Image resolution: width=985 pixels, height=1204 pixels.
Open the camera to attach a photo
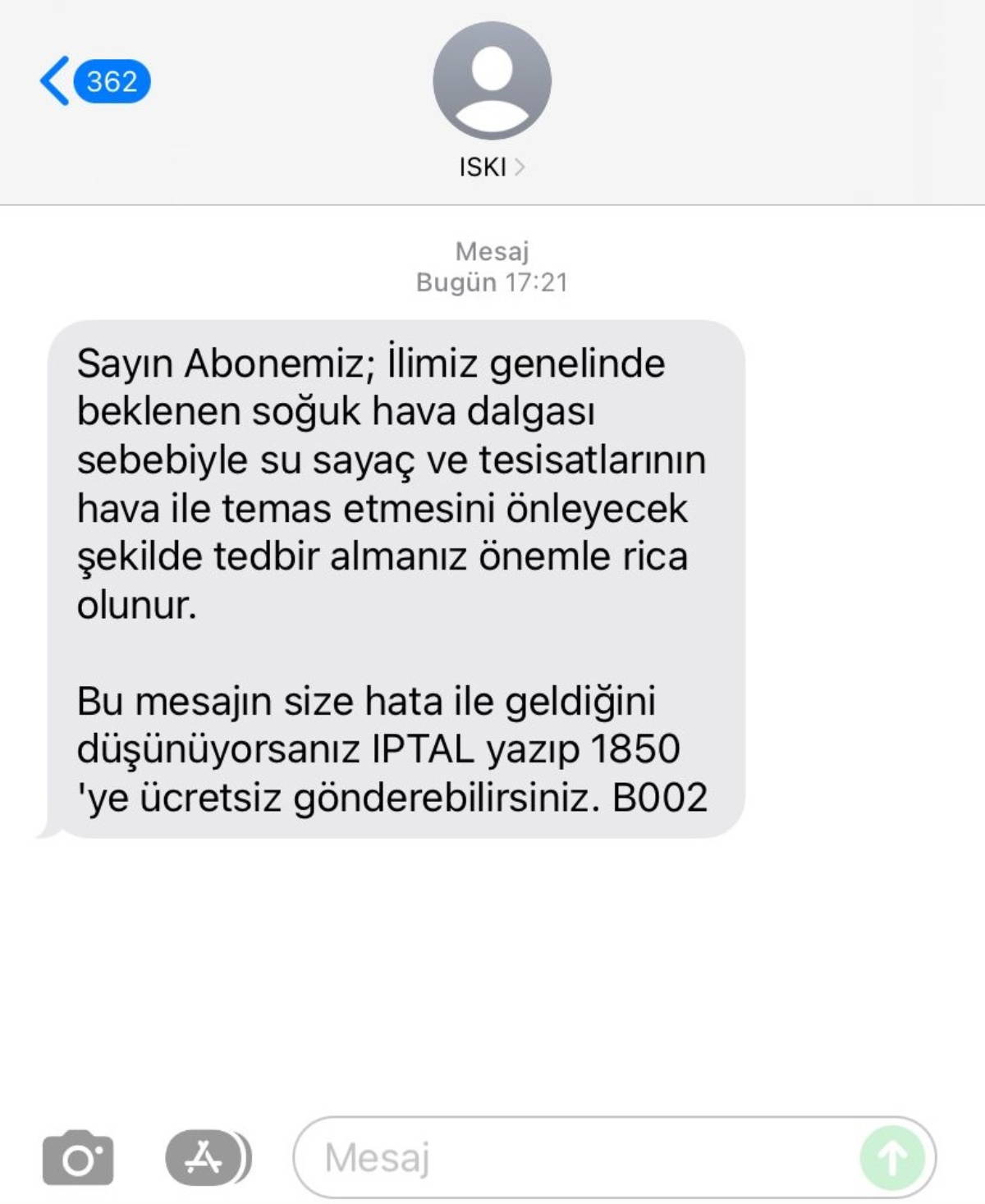click(78, 1158)
